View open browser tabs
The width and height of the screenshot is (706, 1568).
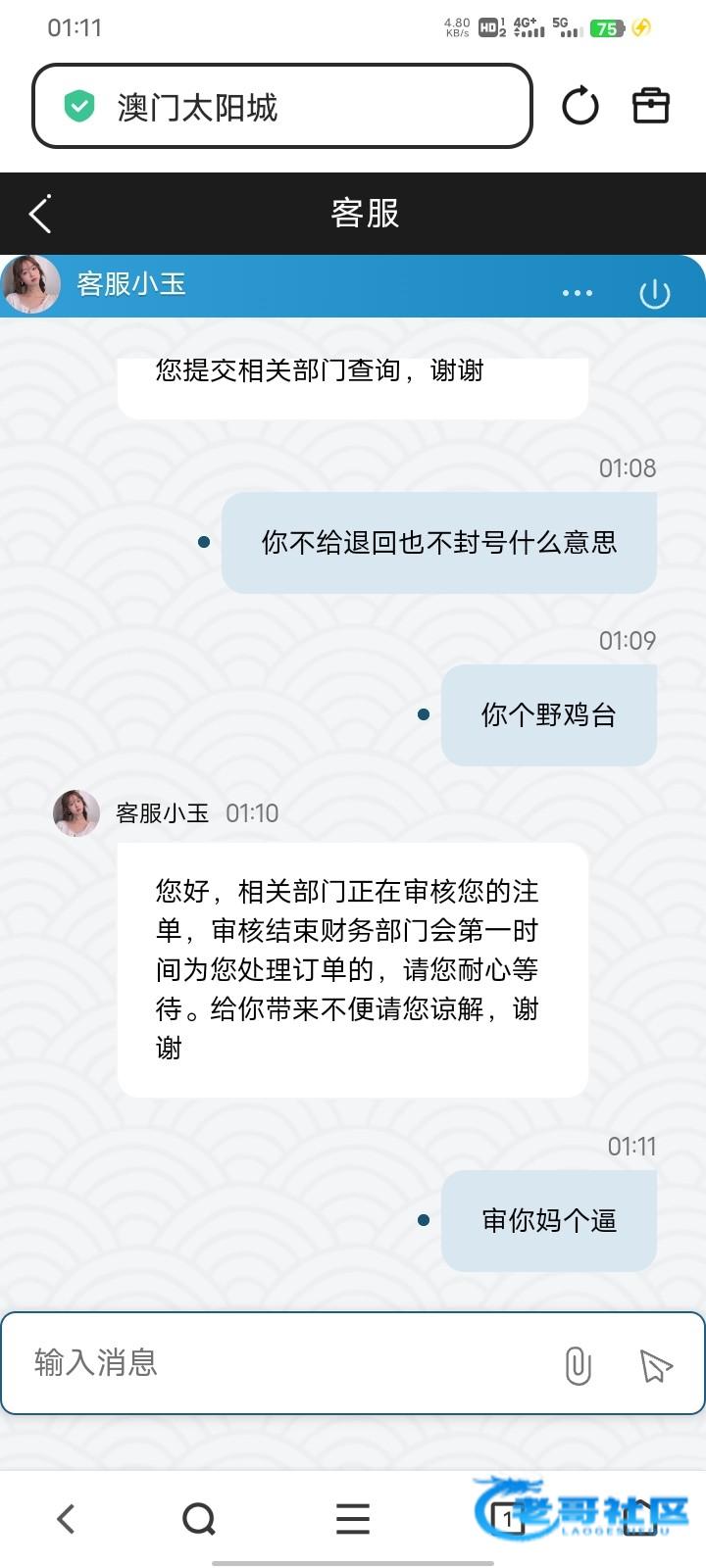[x=507, y=1519]
